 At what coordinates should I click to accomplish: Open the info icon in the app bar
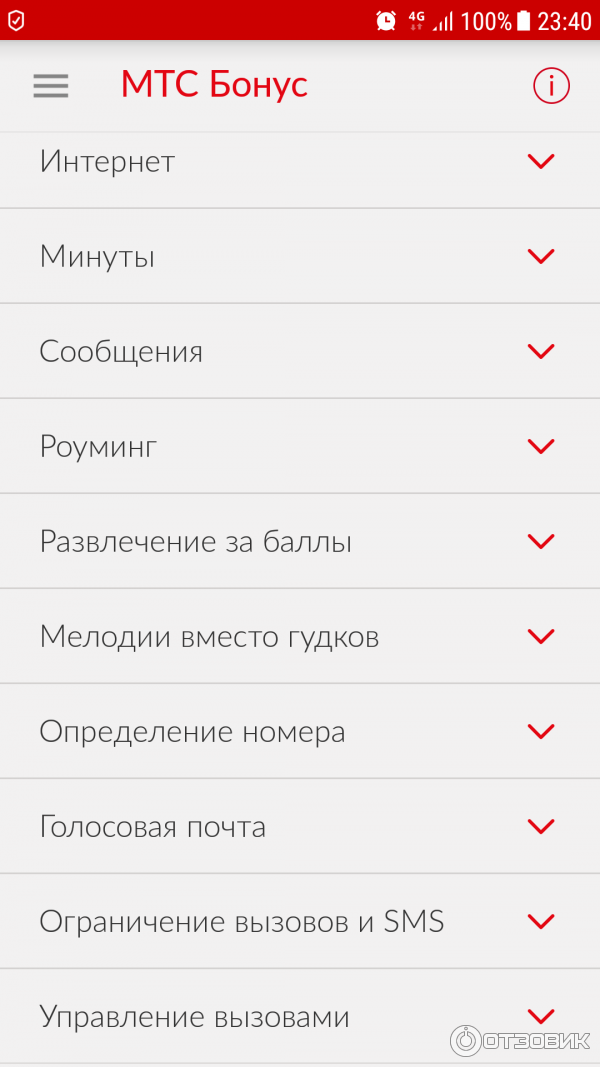pyautogui.click(x=551, y=86)
